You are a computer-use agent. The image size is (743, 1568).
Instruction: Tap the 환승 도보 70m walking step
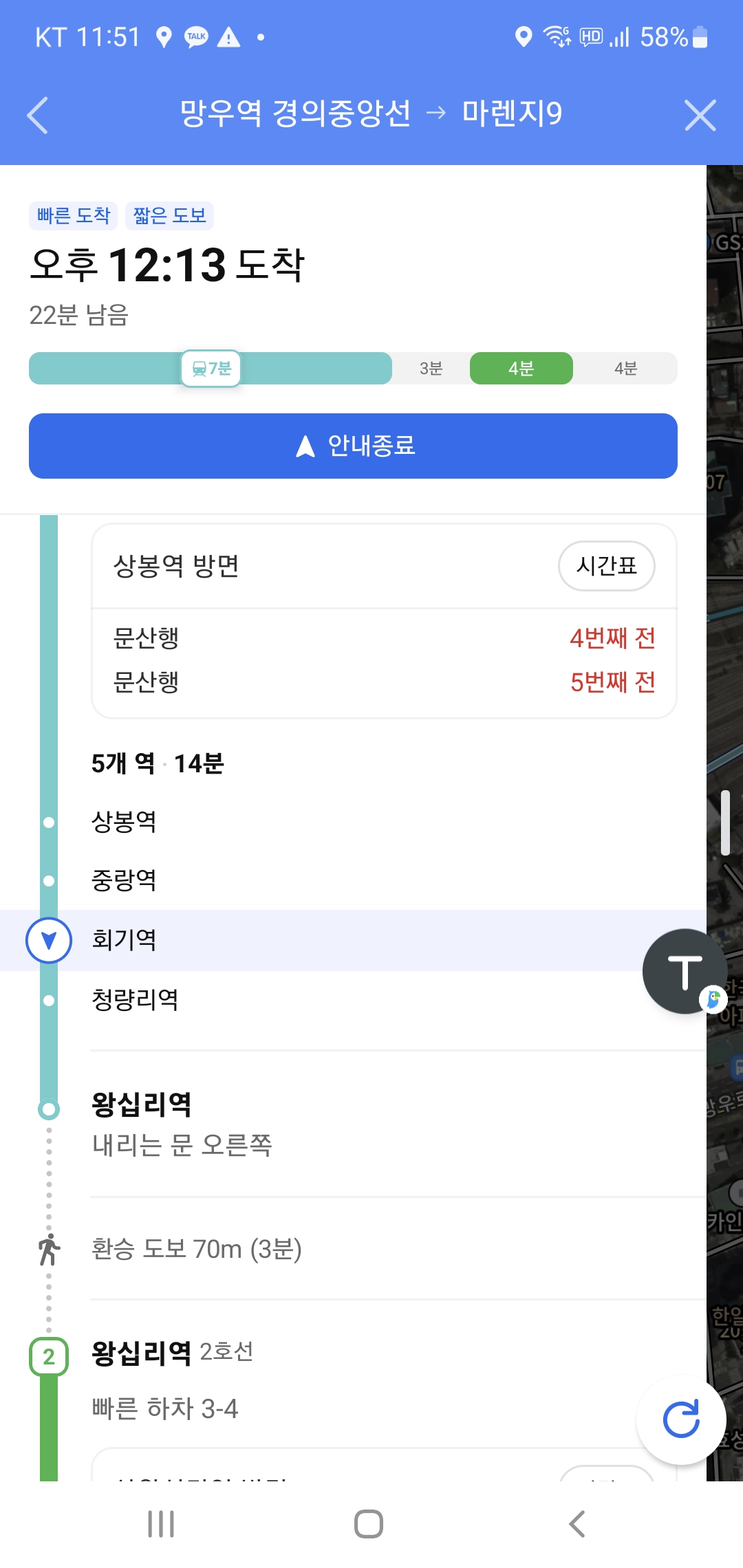197,1249
